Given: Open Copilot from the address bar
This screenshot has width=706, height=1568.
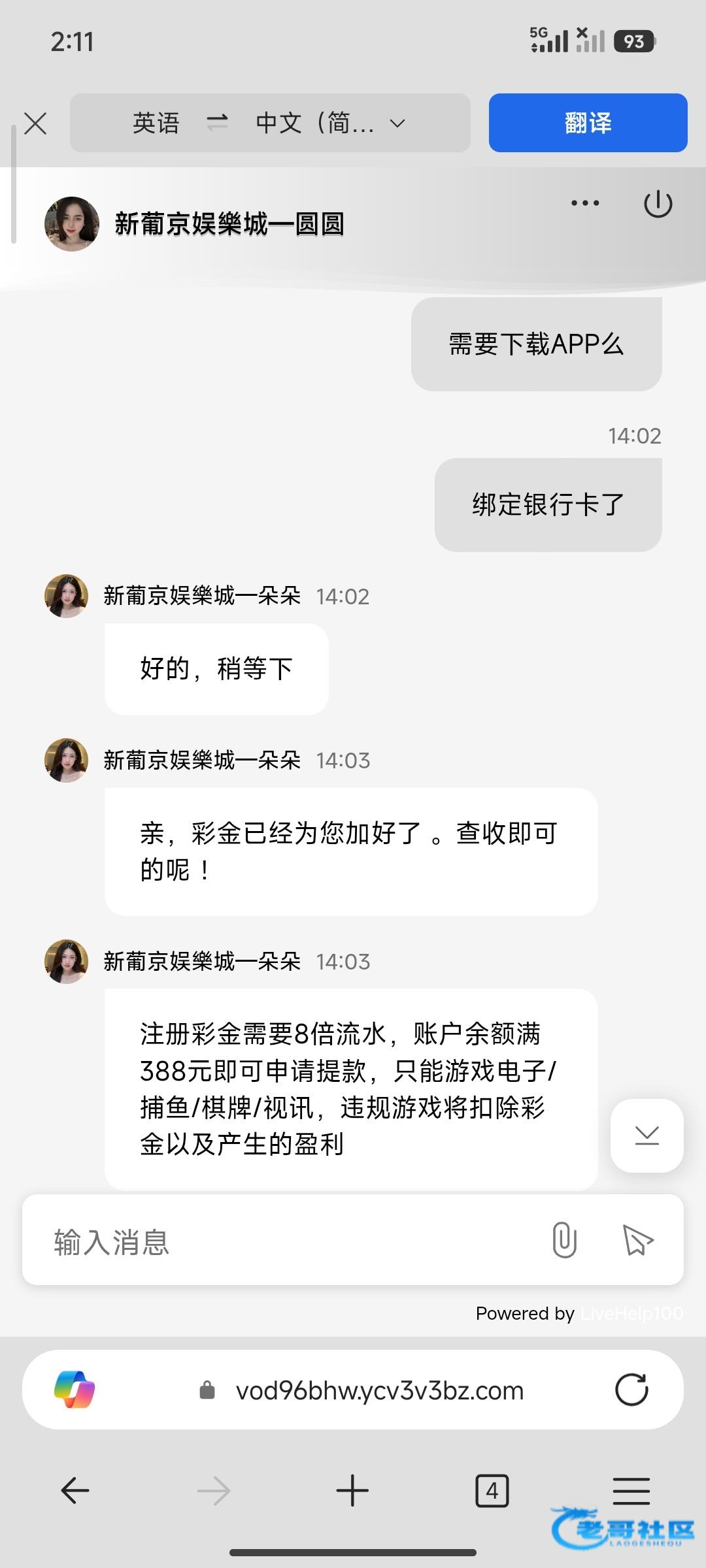Looking at the screenshot, I should [x=75, y=1390].
